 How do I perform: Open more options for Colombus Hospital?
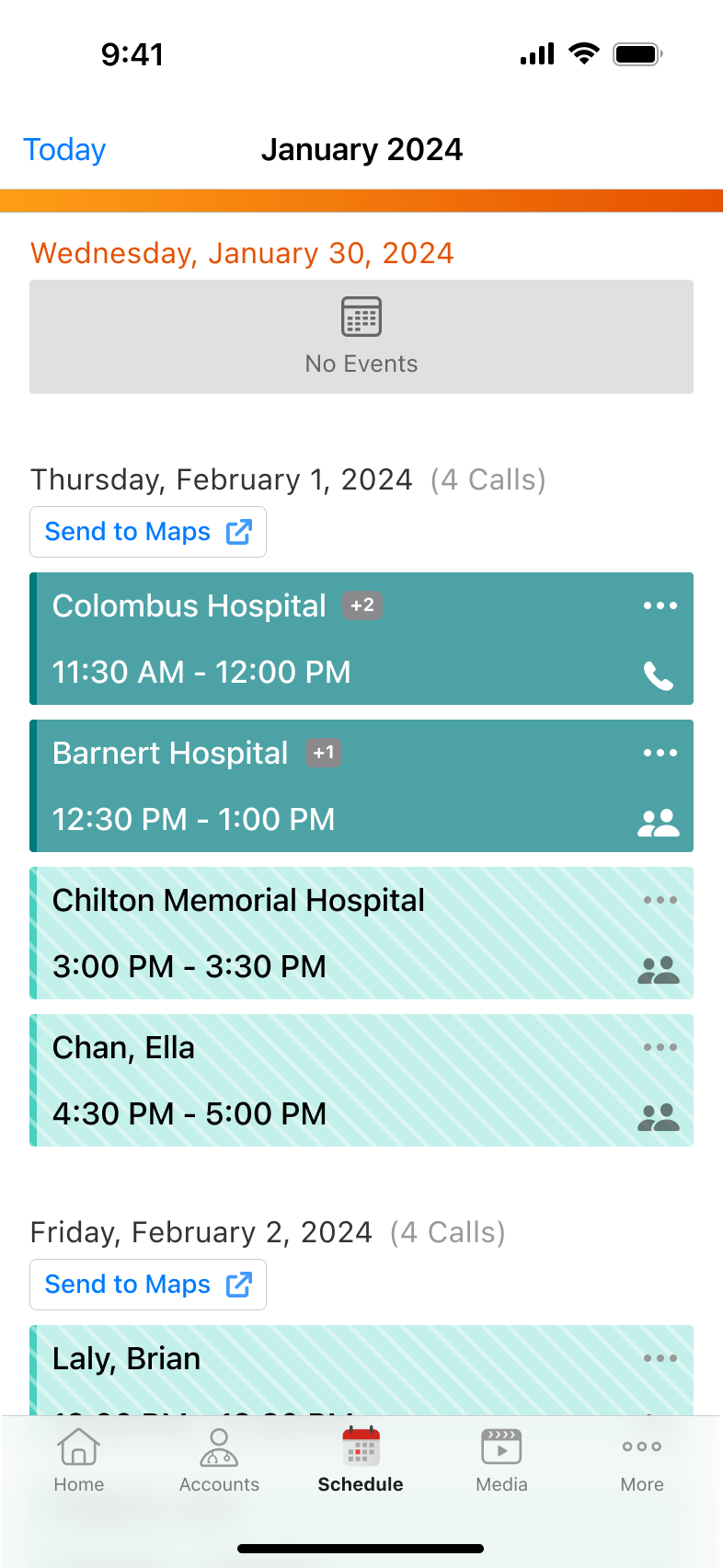(x=660, y=605)
